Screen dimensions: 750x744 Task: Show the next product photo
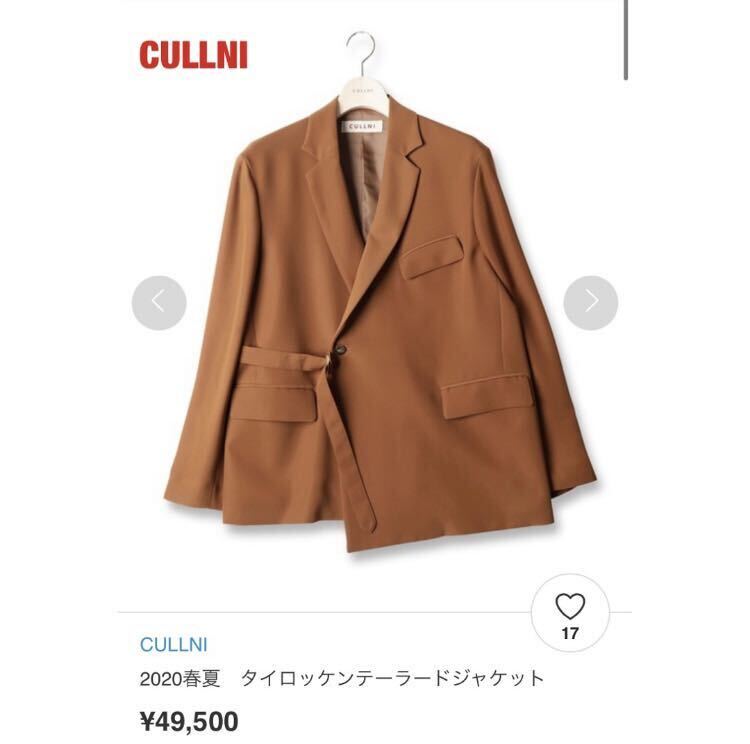point(590,302)
